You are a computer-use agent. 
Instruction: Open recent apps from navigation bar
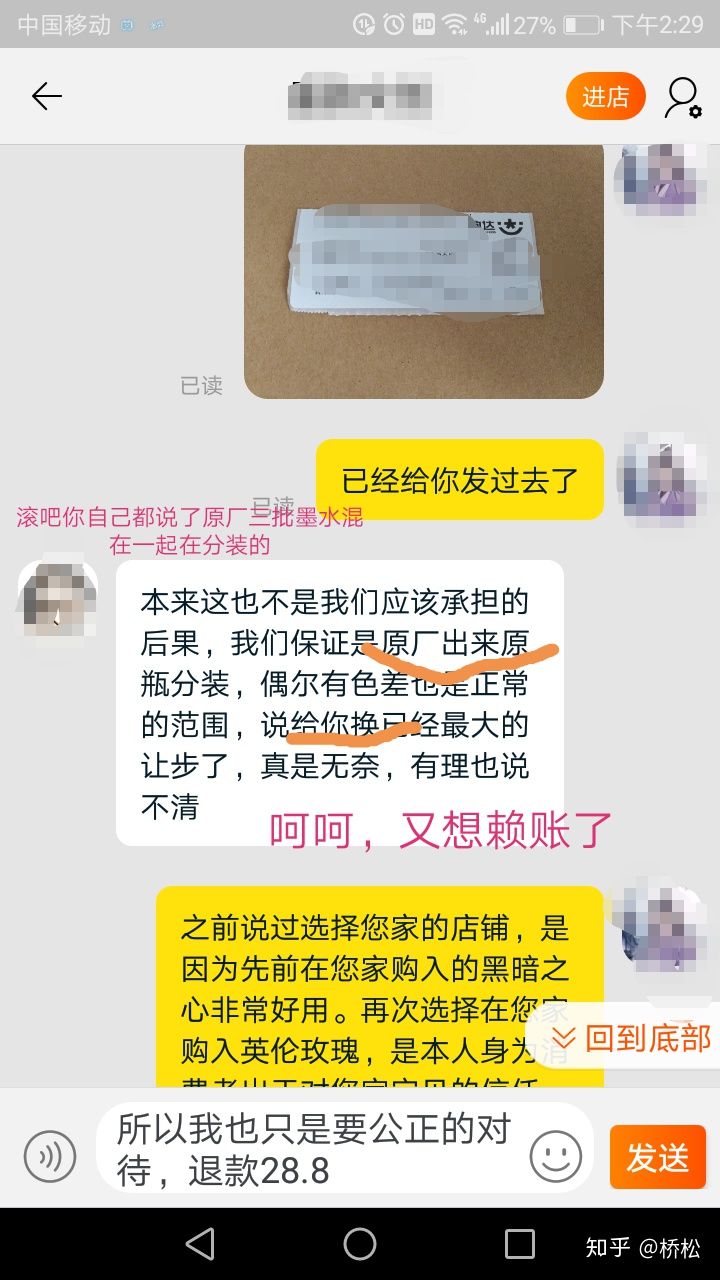519,1244
